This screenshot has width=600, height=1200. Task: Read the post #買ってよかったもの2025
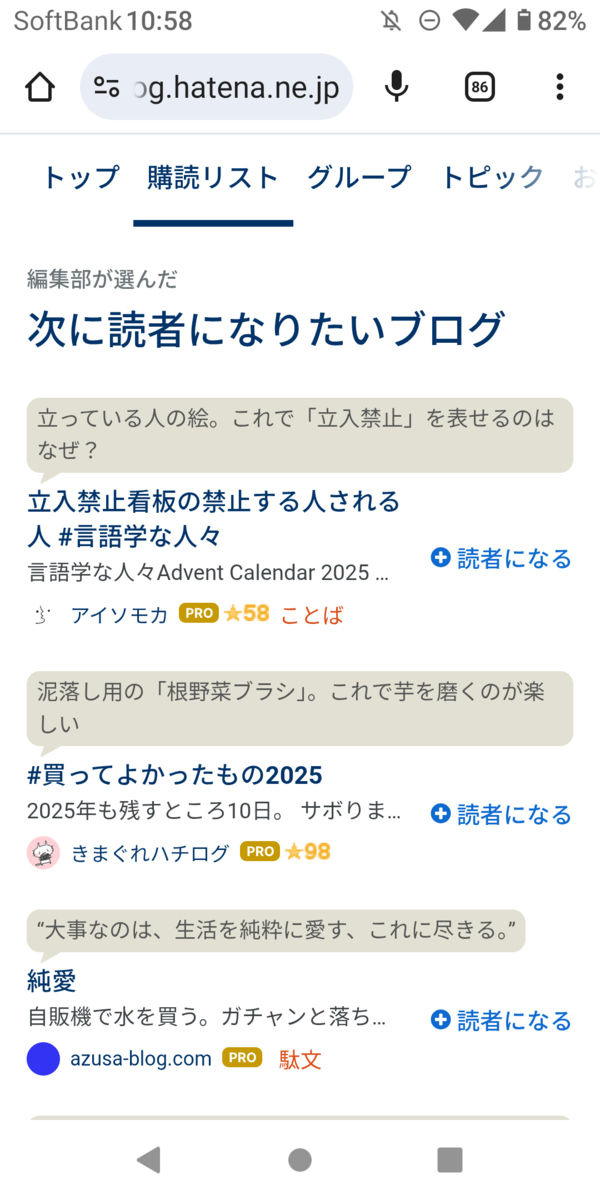tap(175, 775)
